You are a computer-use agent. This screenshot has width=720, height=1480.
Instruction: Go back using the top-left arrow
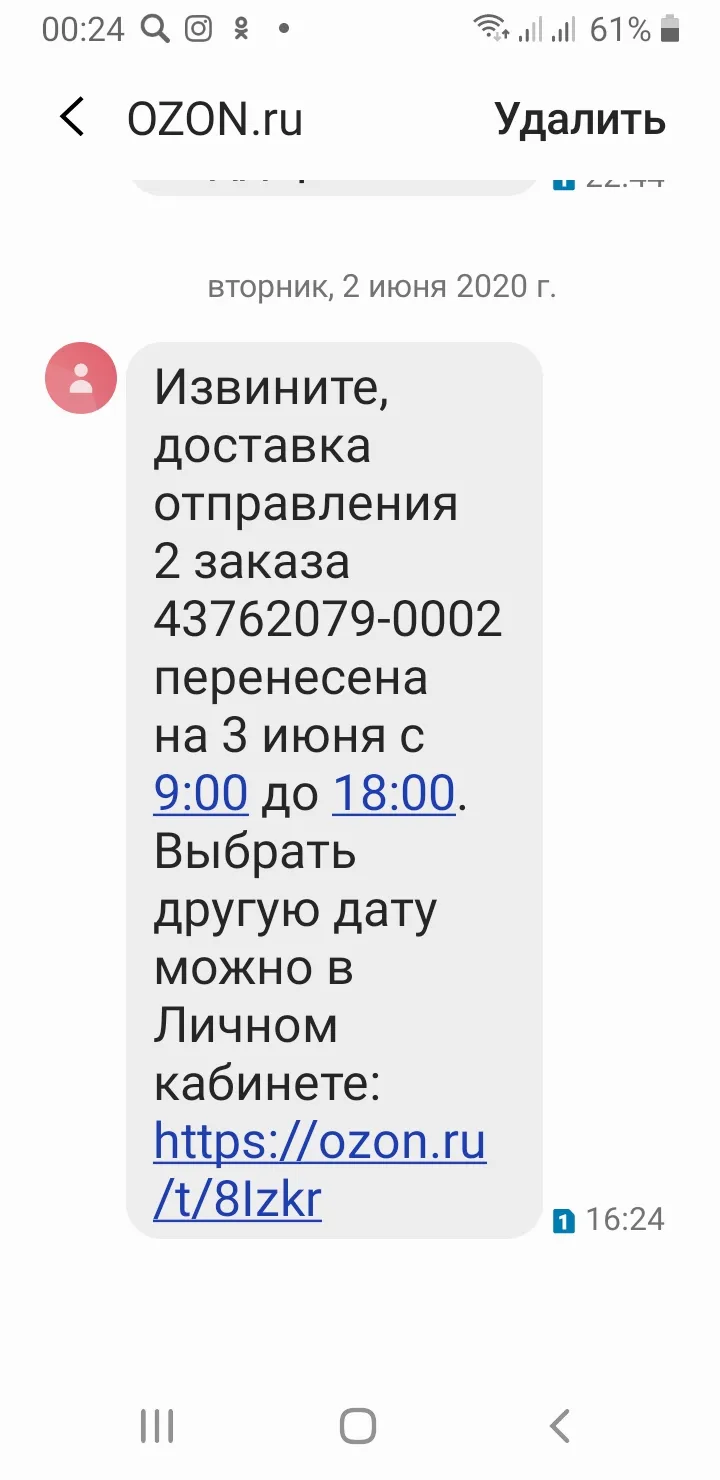[72, 118]
